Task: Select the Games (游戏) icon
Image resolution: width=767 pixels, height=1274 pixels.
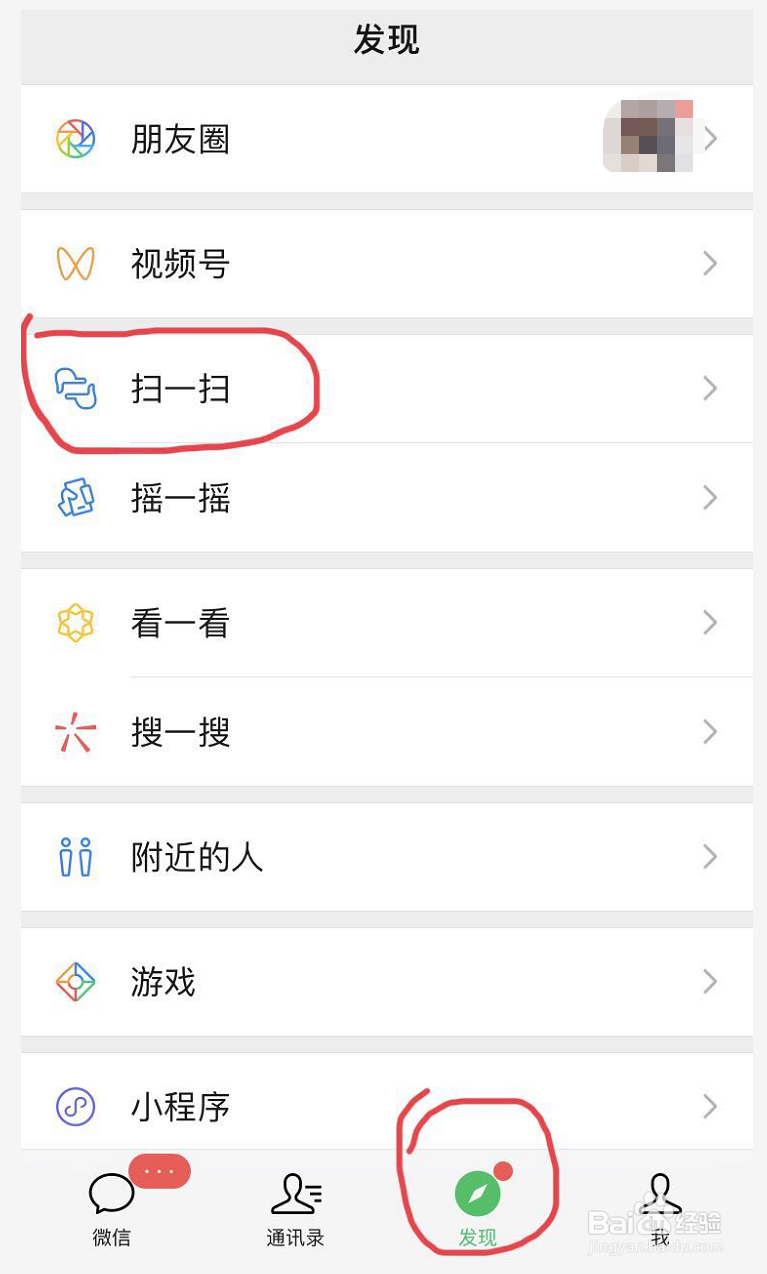Action: click(75, 982)
